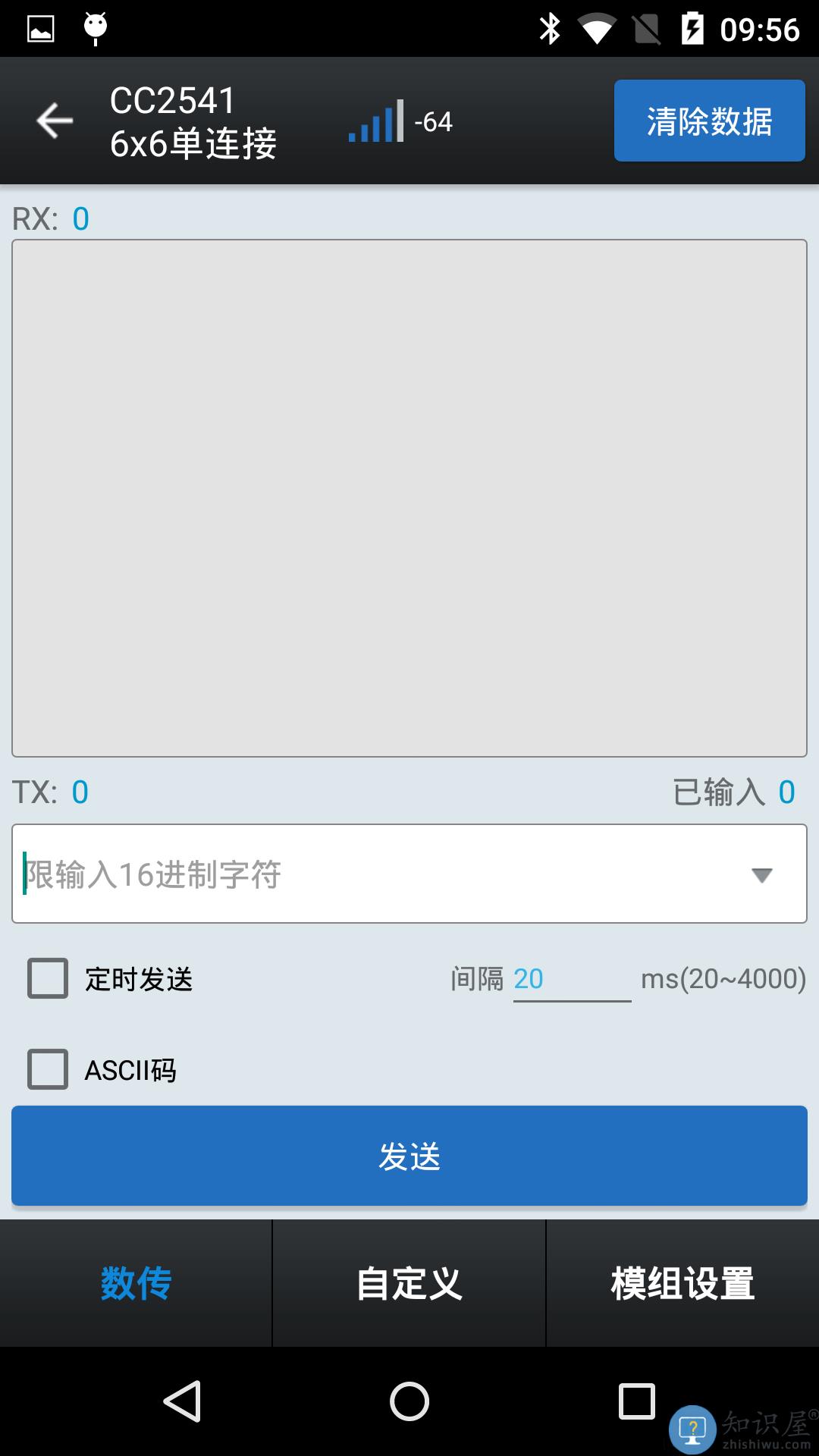819x1456 pixels.
Task: Switch to the 数传 tab
Action: (x=136, y=1283)
